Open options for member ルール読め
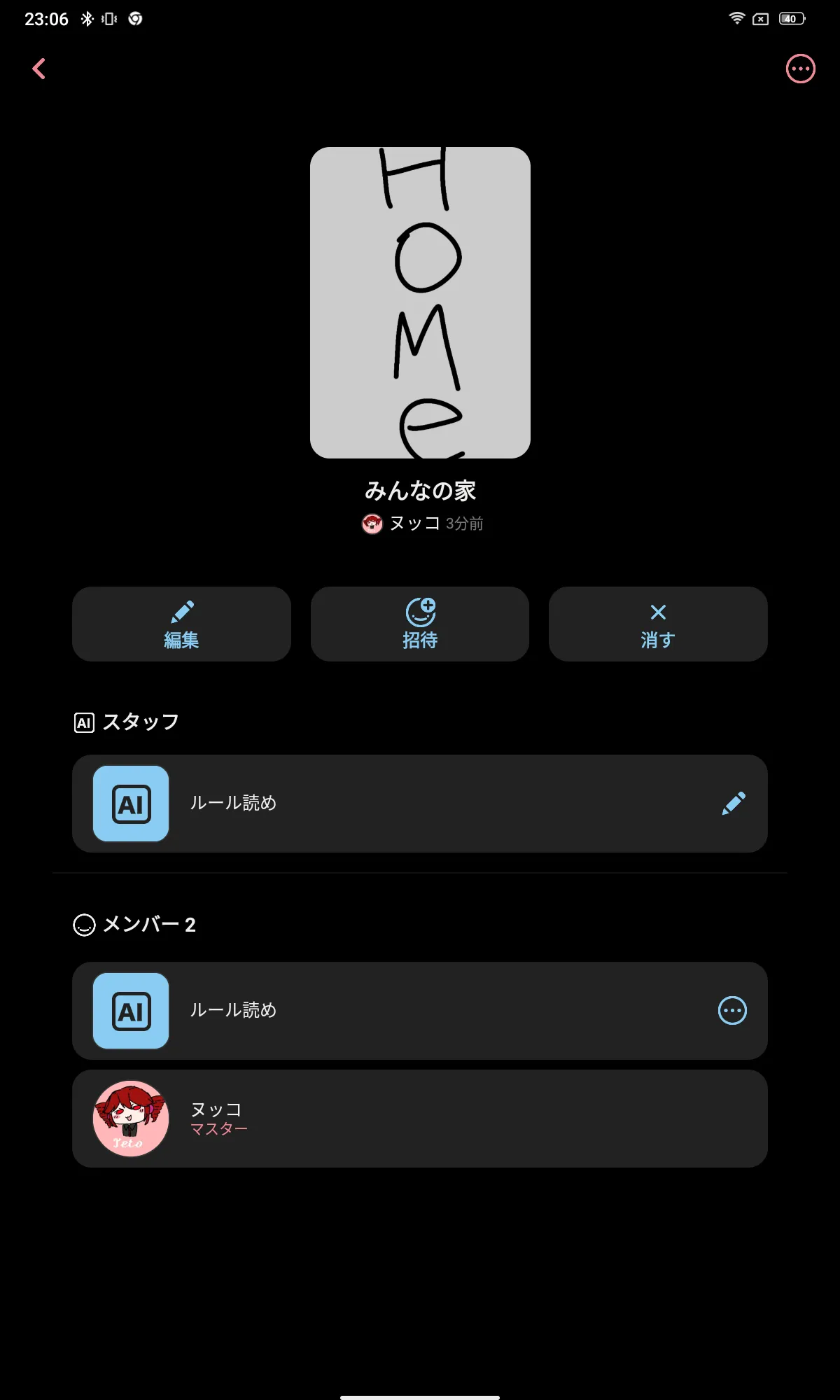840x1400 pixels. pyautogui.click(x=732, y=1010)
